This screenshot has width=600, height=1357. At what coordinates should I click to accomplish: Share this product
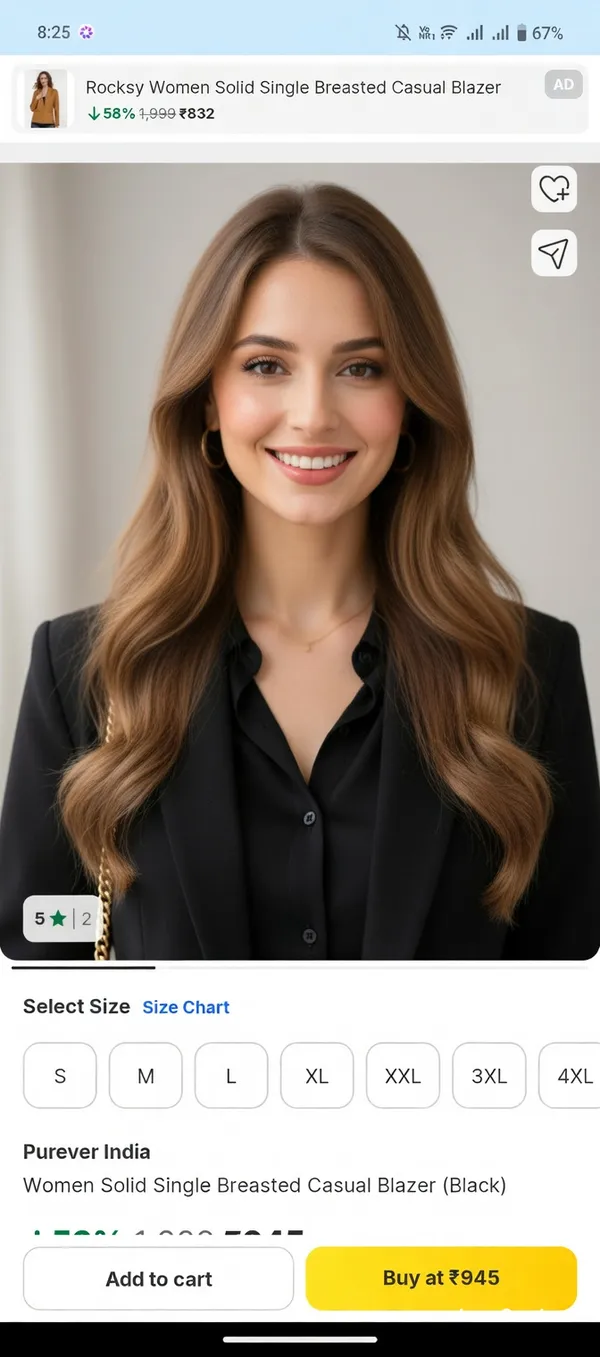[553, 253]
